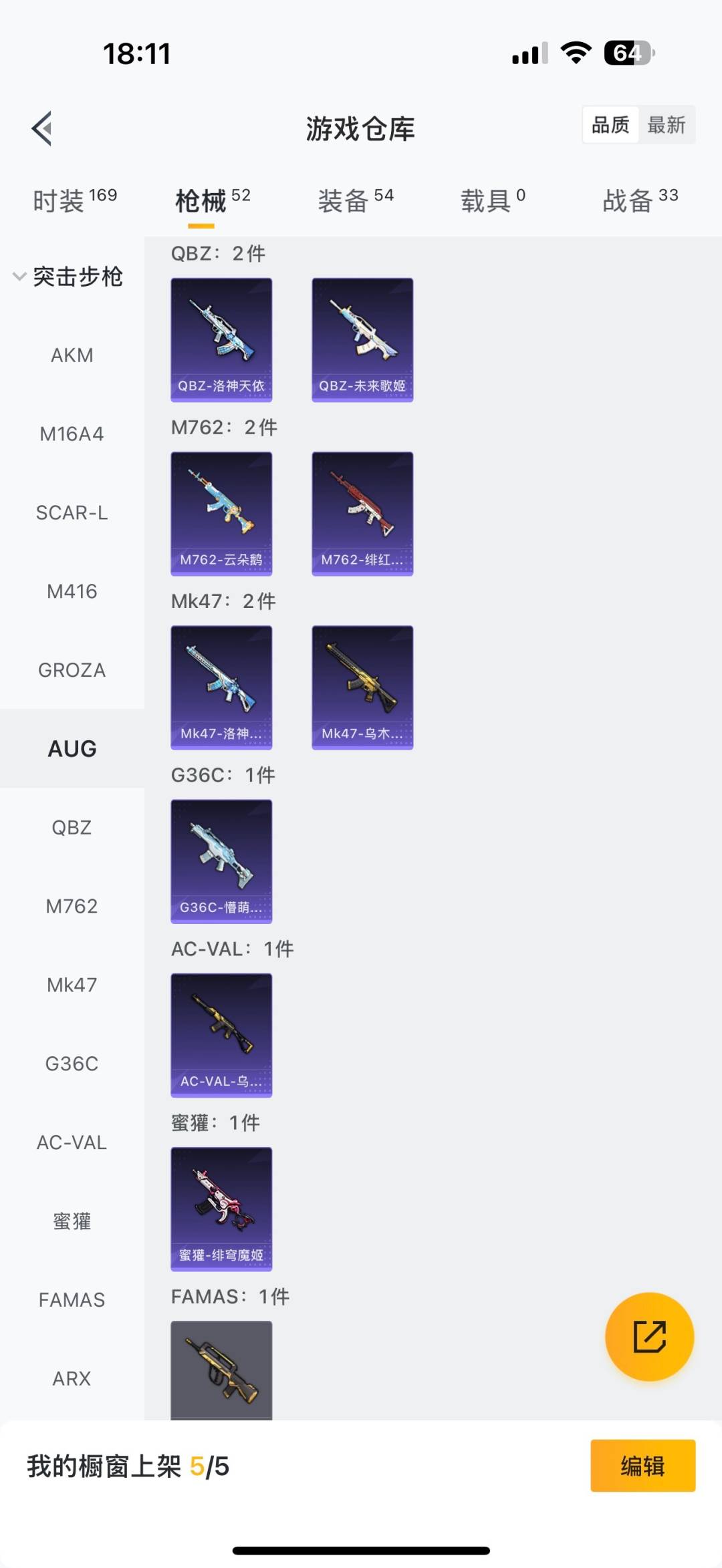Select AKM in the side list

click(72, 355)
